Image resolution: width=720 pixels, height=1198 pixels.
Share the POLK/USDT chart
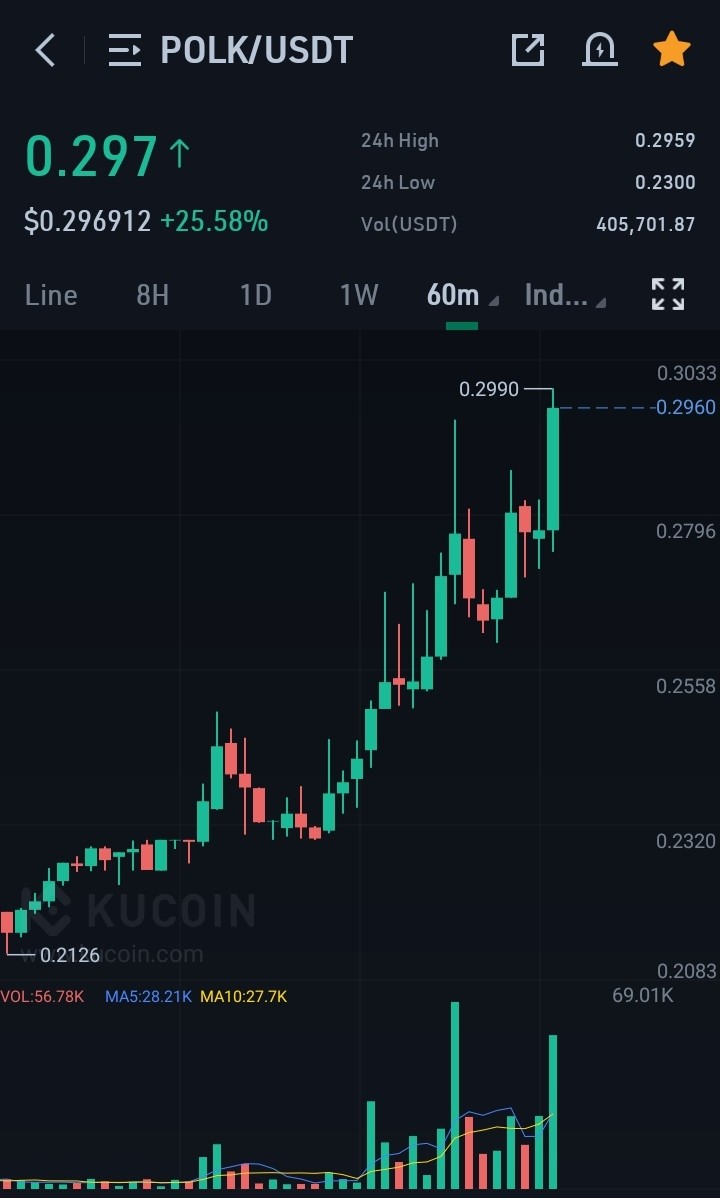[527, 50]
